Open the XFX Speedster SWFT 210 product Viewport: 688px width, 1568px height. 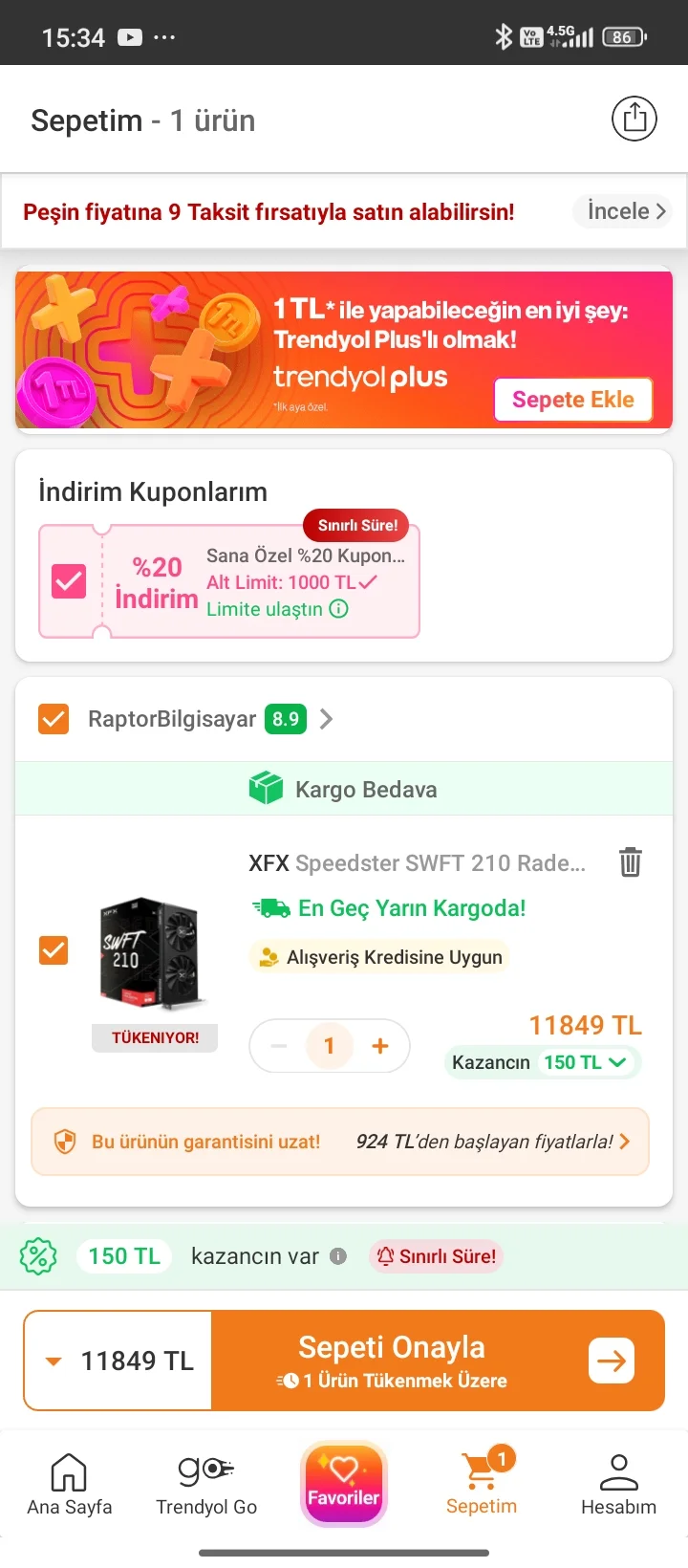pyautogui.click(x=416, y=863)
